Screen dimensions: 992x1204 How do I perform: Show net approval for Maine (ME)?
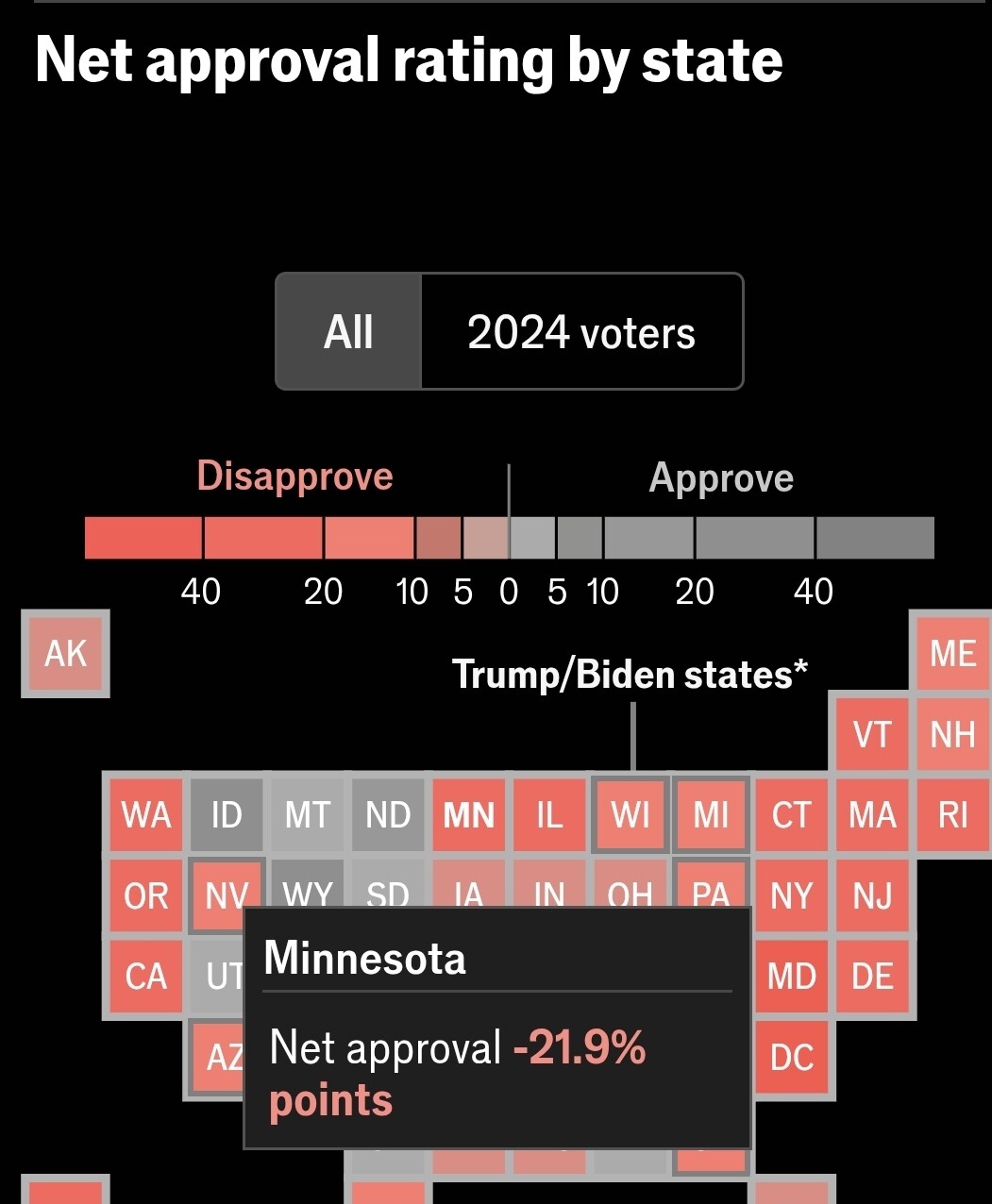pyautogui.click(x=952, y=653)
